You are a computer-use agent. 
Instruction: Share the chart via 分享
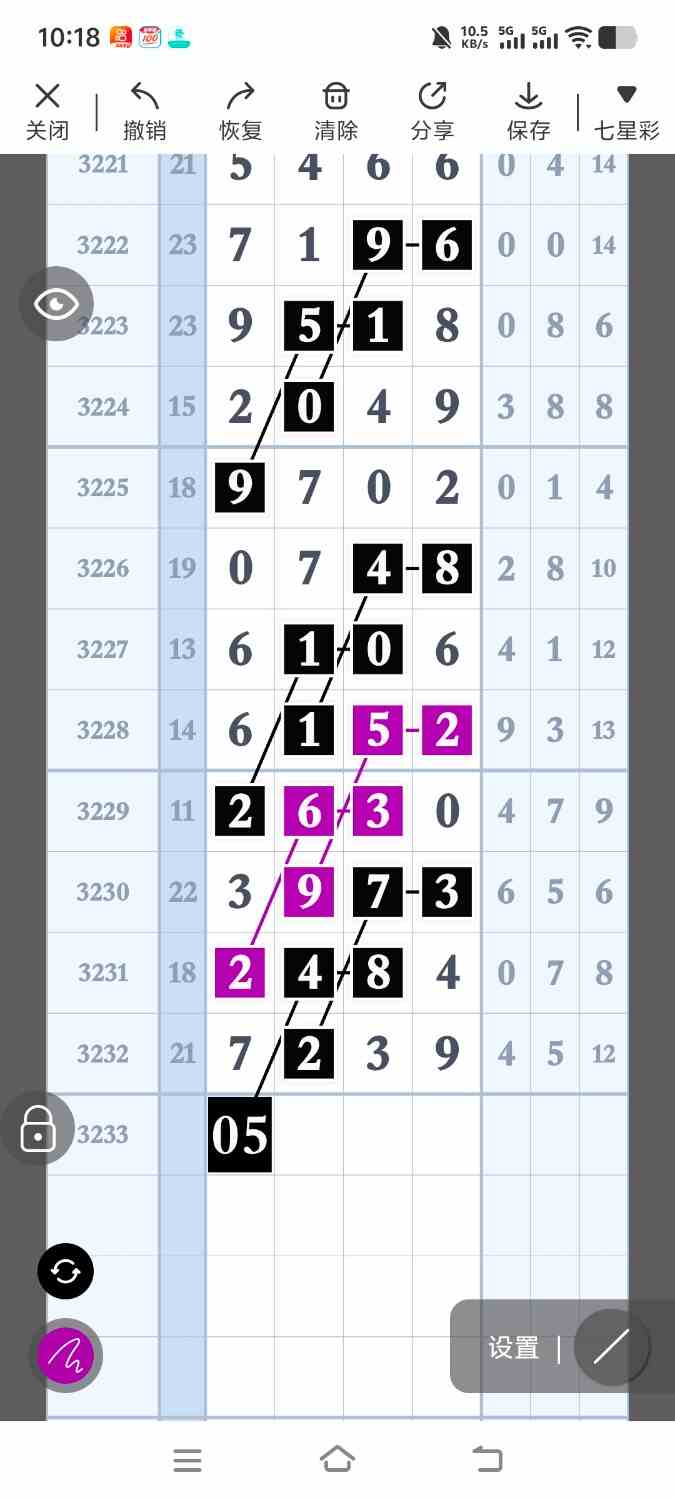tap(432, 111)
